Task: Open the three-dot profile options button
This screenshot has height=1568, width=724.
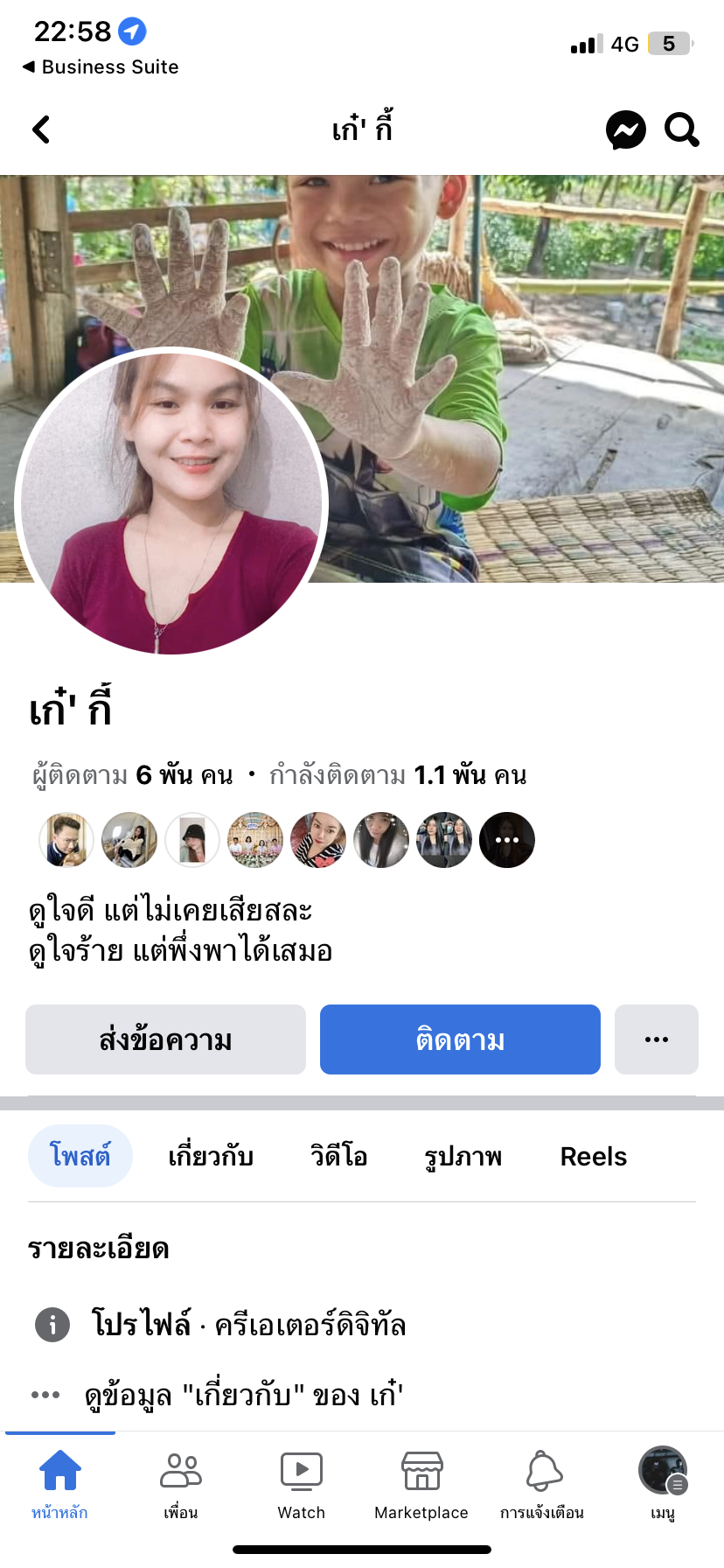Action: pyautogui.click(x=656, y=1039)
